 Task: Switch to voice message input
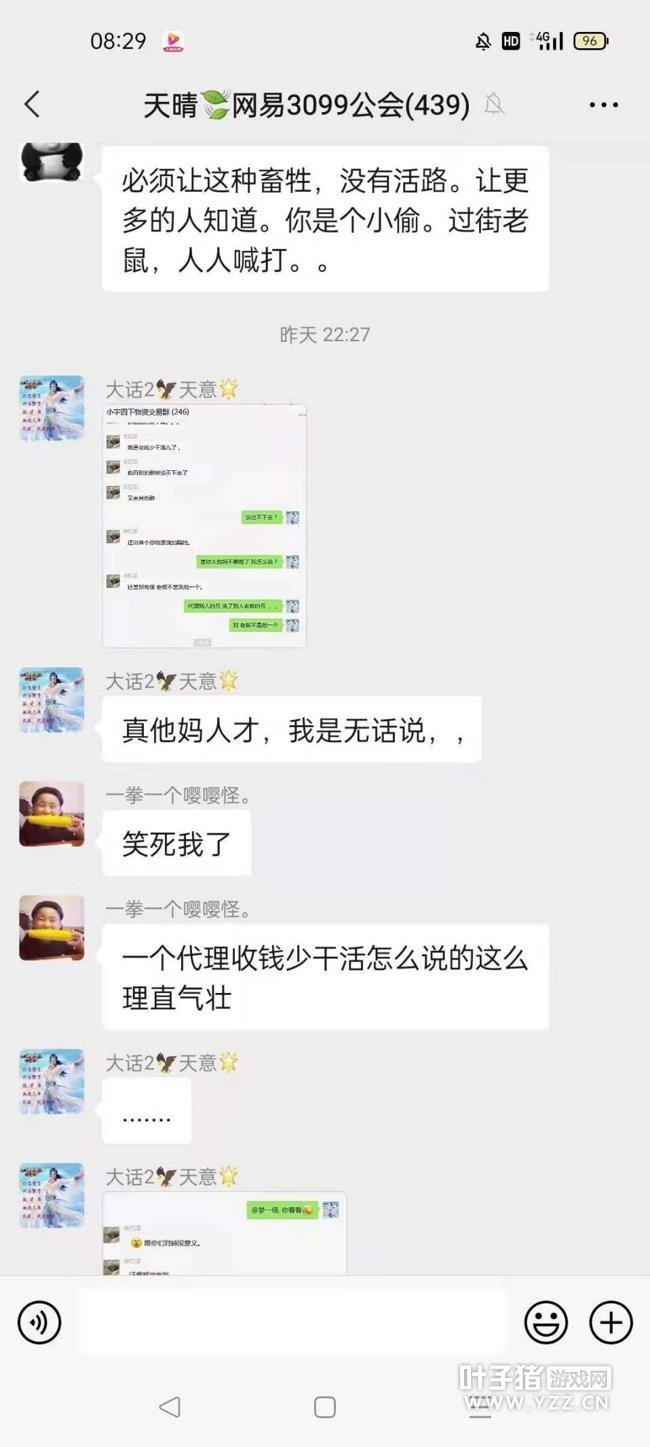[40, 1322]
